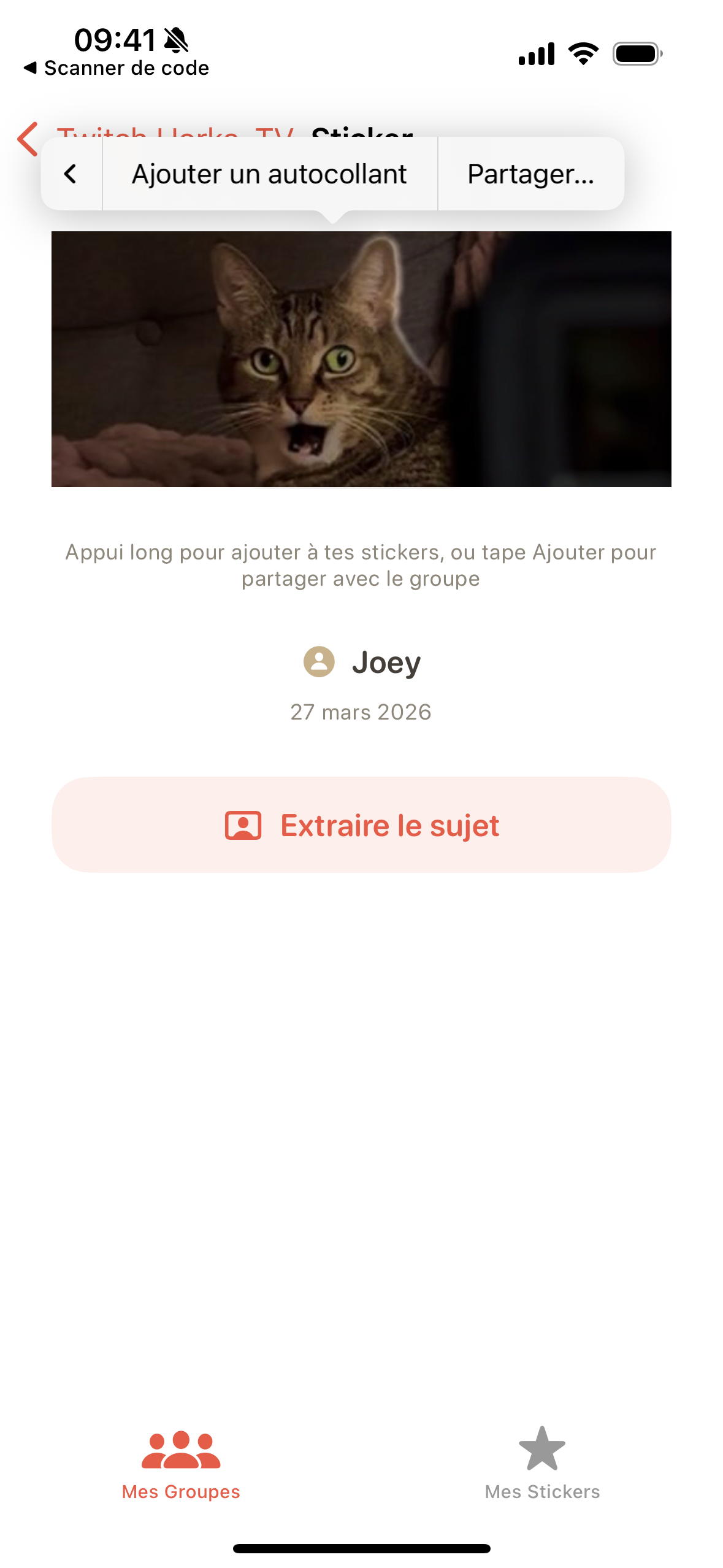Tap the cat sticker preview image
The height and width of the screenshot is (1568, 723).
[x=361, y=358]
